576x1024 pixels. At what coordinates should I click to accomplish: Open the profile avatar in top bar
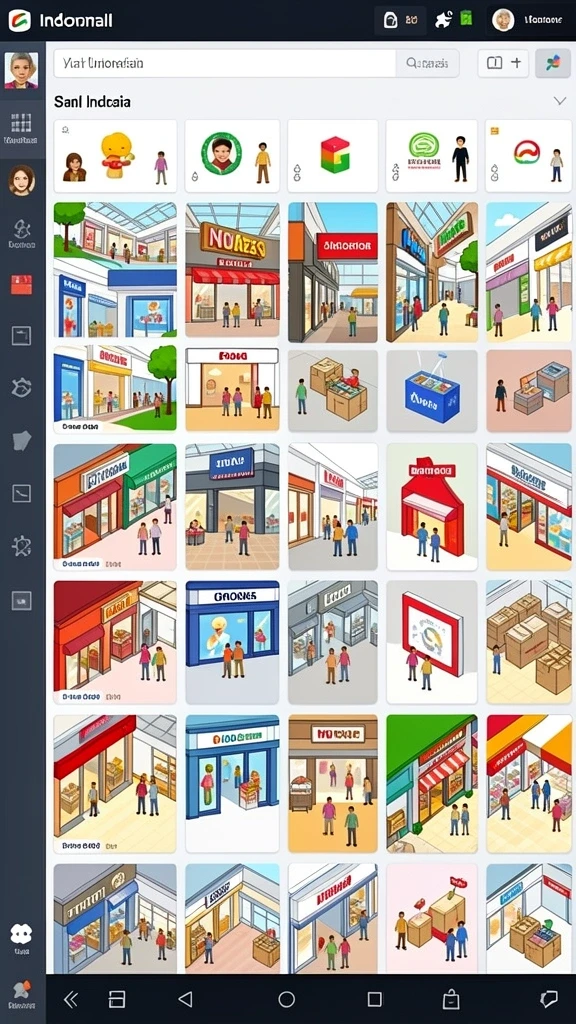(503, 20)
